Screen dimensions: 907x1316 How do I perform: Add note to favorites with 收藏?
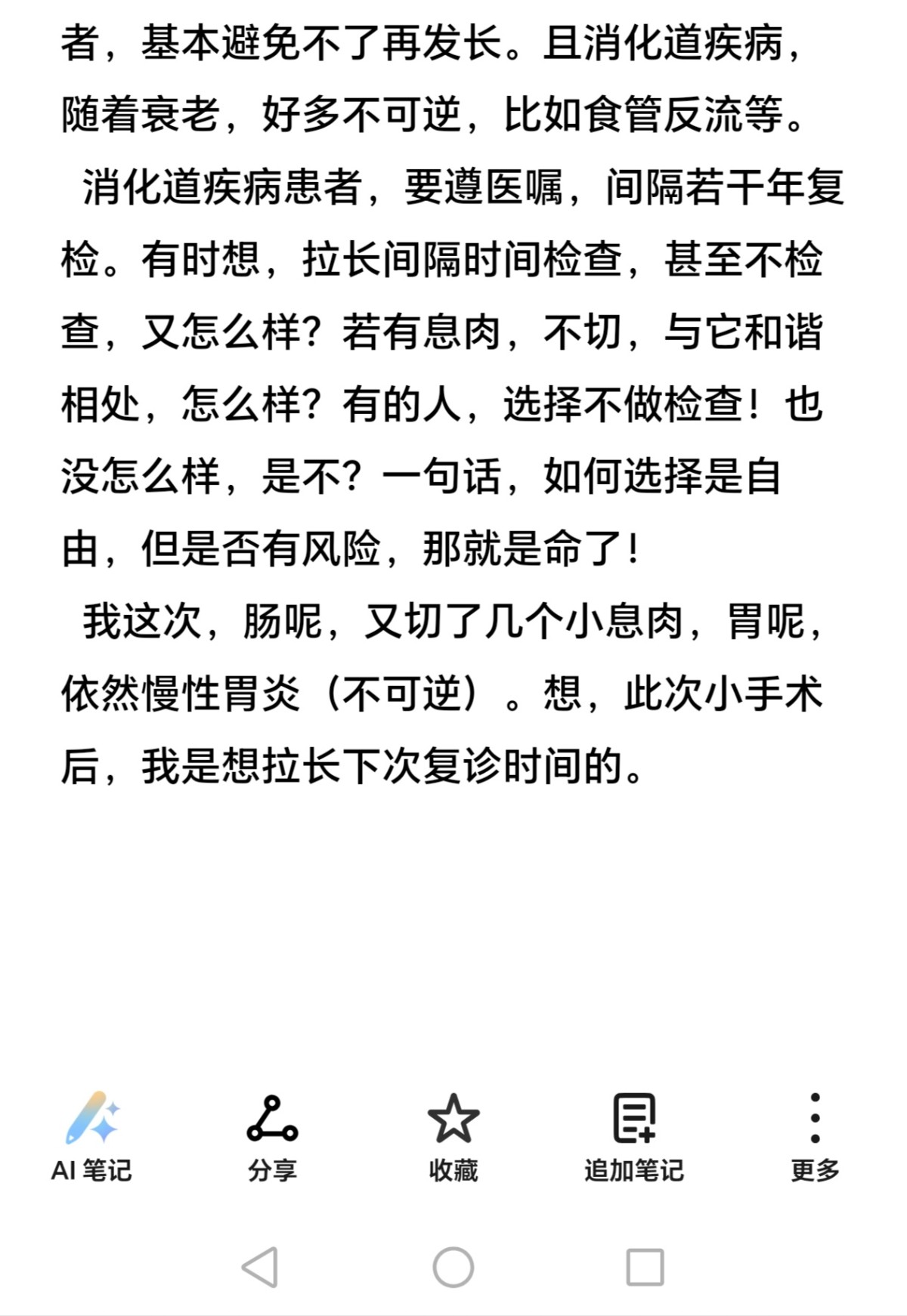[x=453, y=1135]
